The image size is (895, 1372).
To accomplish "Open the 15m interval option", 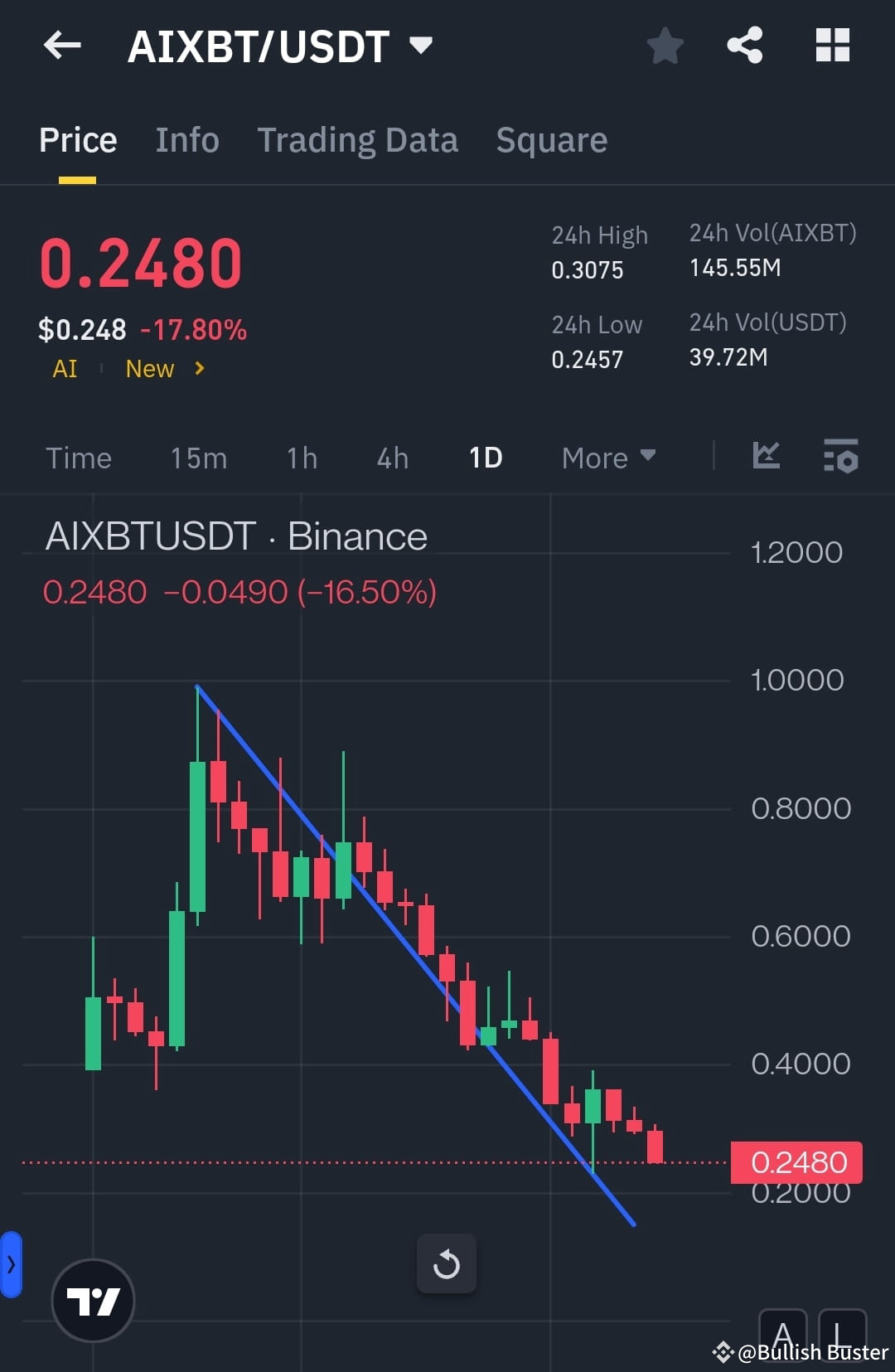I will pyautogui.click(x=198, y=457).
